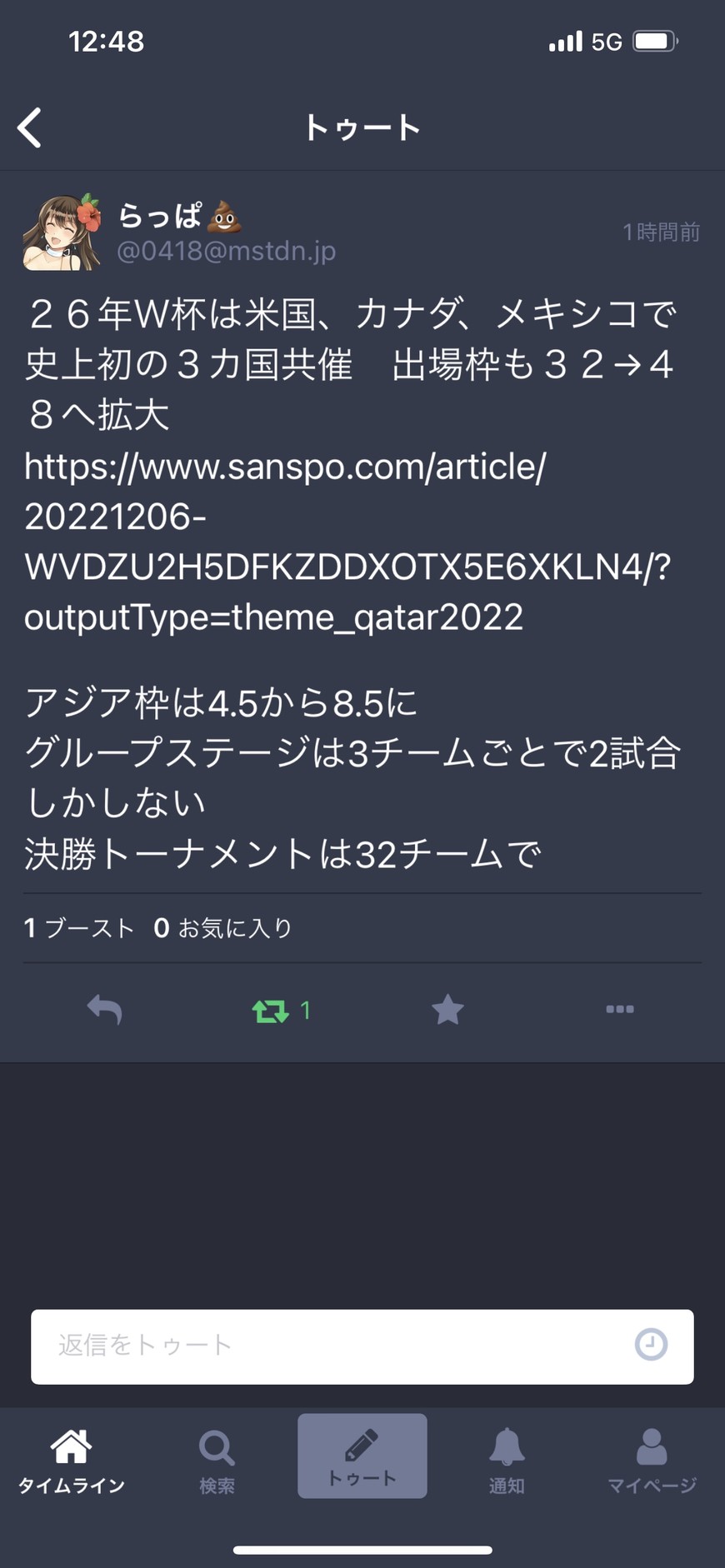Open らっぱ's profile avatar

coord(62,232)
